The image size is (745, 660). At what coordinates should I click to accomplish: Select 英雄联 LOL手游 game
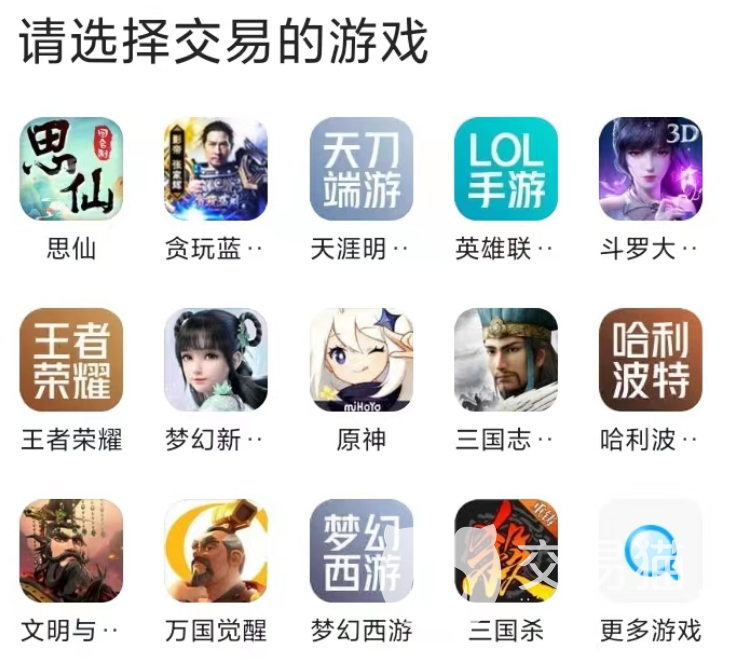(x=506, y=169)
